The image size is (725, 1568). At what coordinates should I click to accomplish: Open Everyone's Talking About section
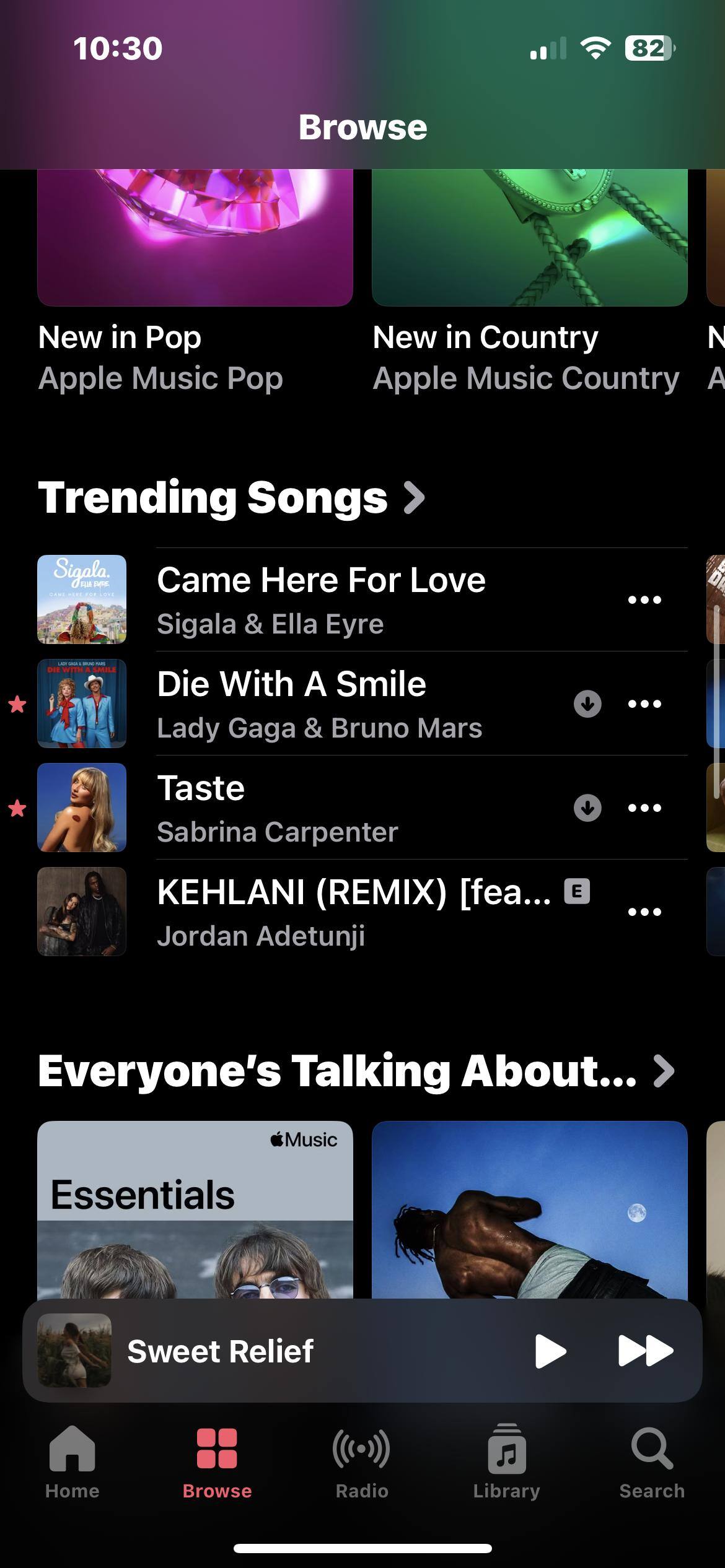pyautogui.click(x=356, y=1071)
